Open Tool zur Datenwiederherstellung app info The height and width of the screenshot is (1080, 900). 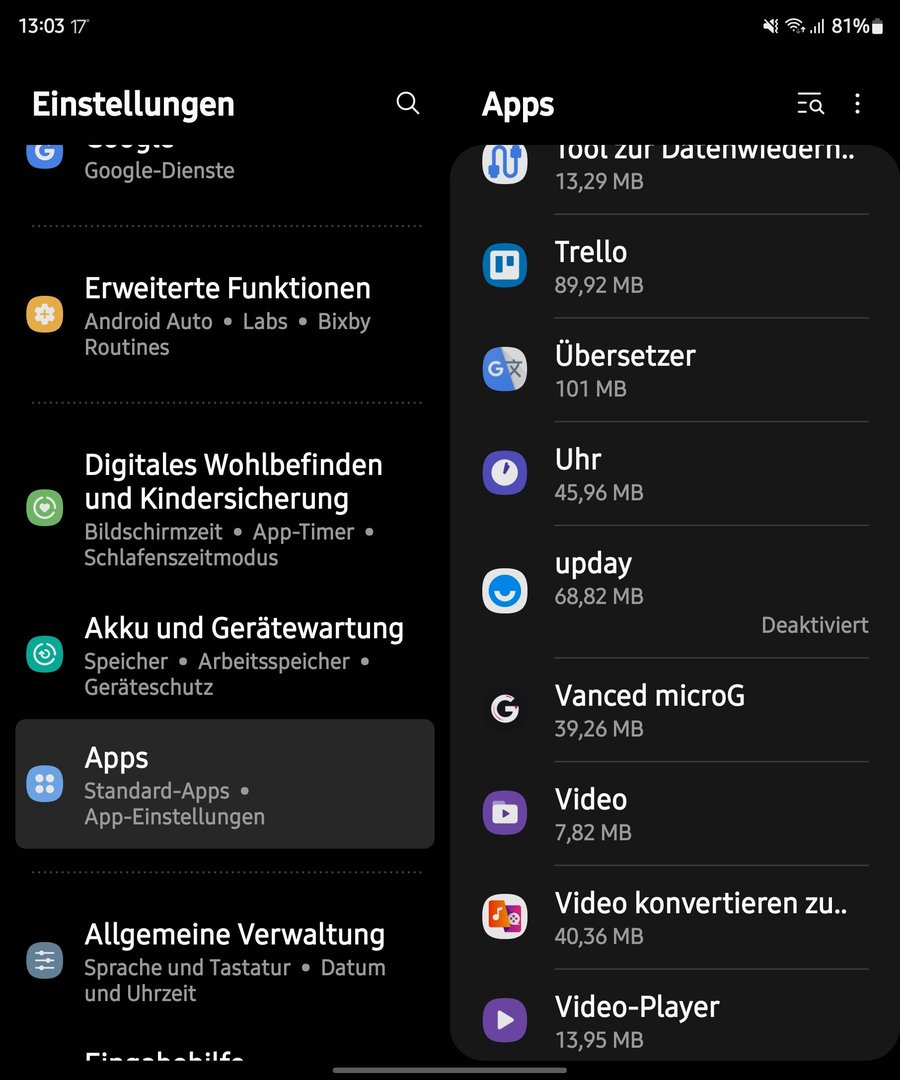pos(675,168)
